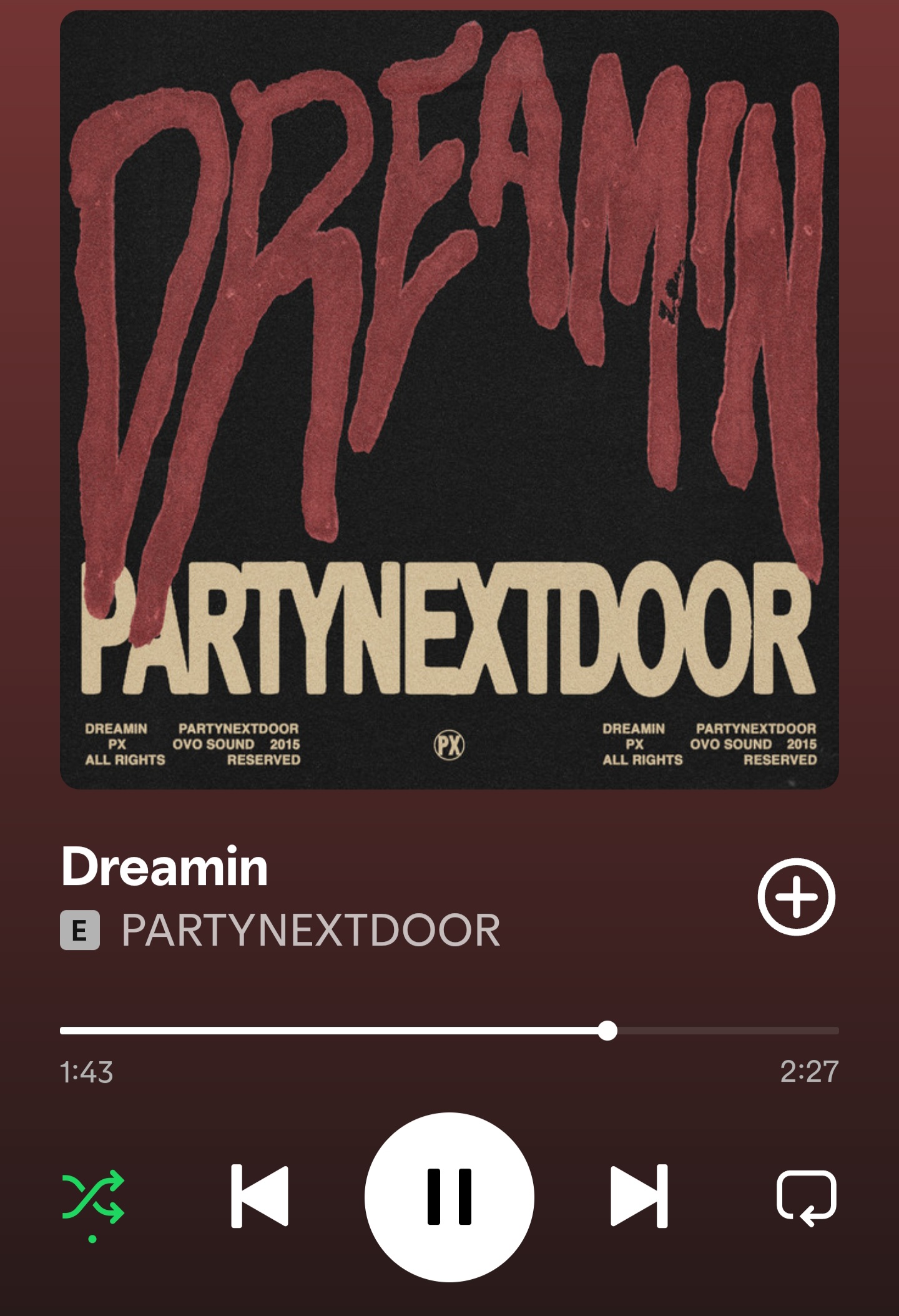Skip to the next track
The image size is (899, 1316).
click(639, 1196)
